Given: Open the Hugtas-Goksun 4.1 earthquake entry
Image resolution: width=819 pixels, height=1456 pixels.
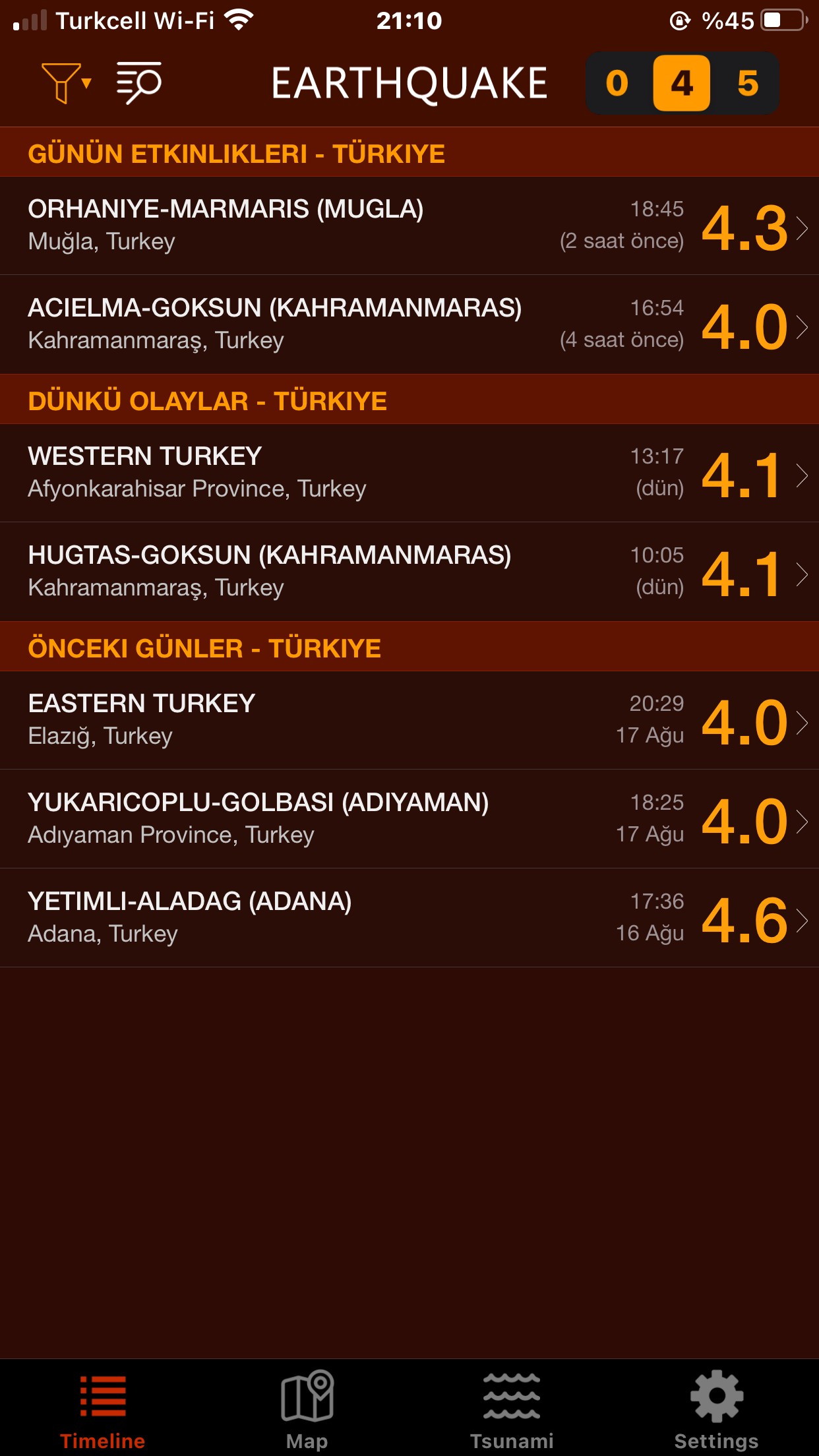Looking at the screenshot, I should 409,572.
